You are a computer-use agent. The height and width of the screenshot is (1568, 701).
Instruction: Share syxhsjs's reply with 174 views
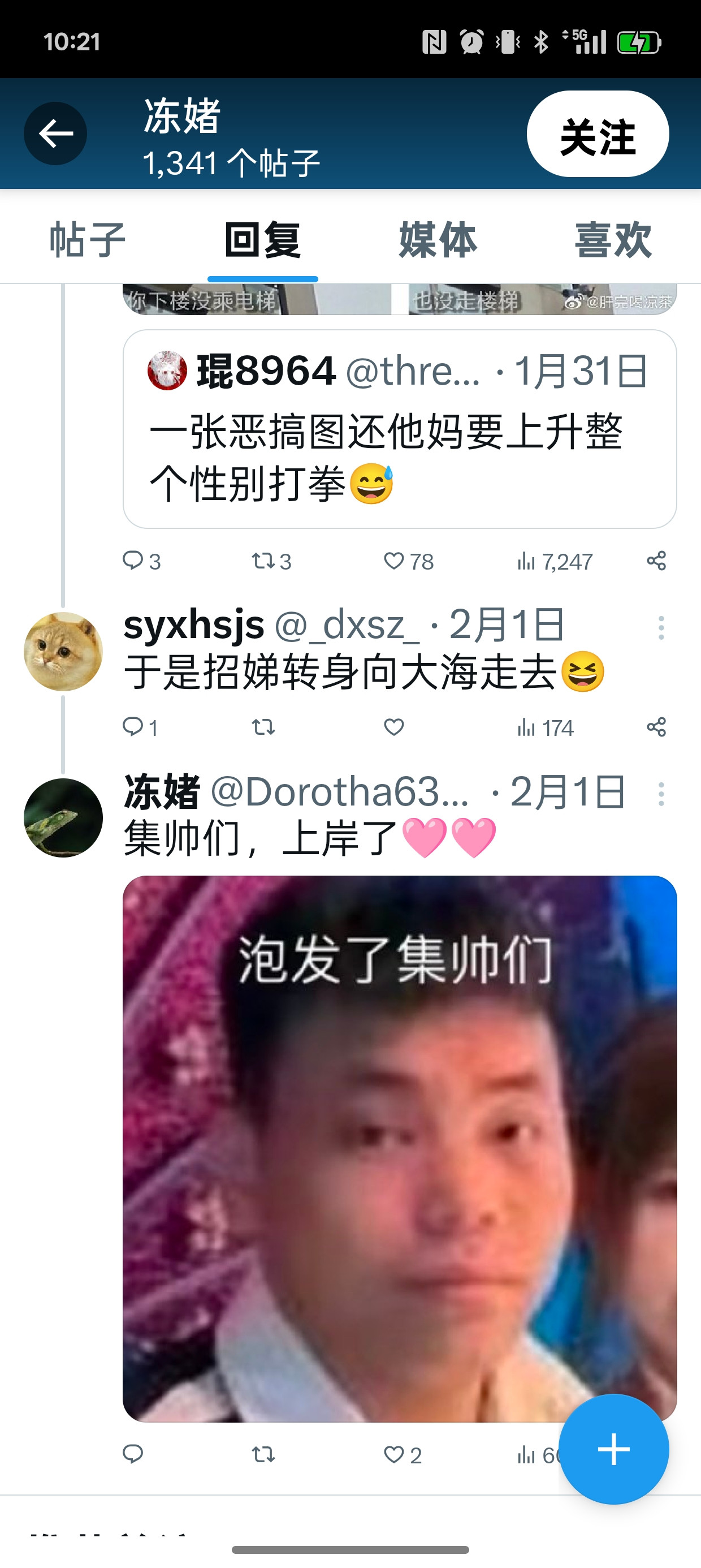tap(656, 727)
